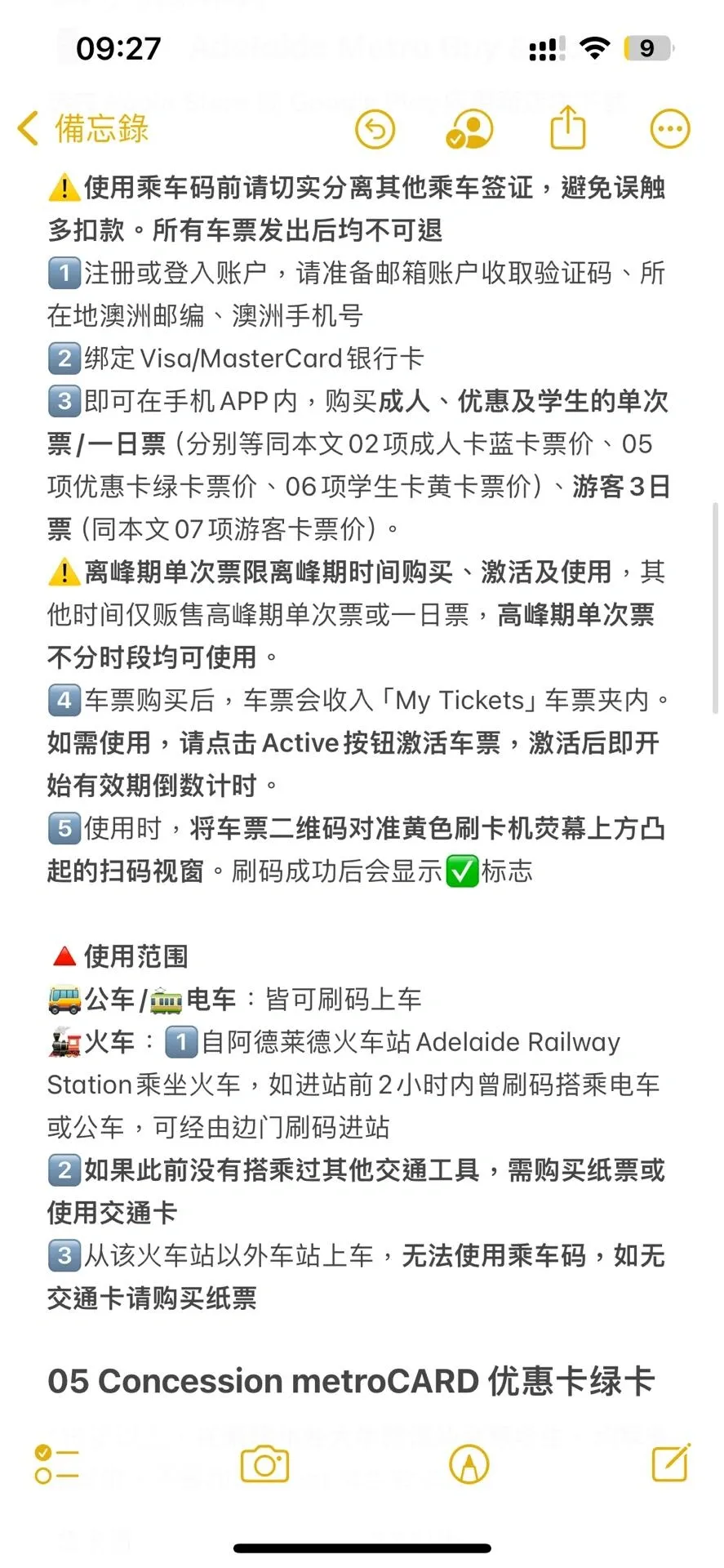Share this note

point(568,127)
